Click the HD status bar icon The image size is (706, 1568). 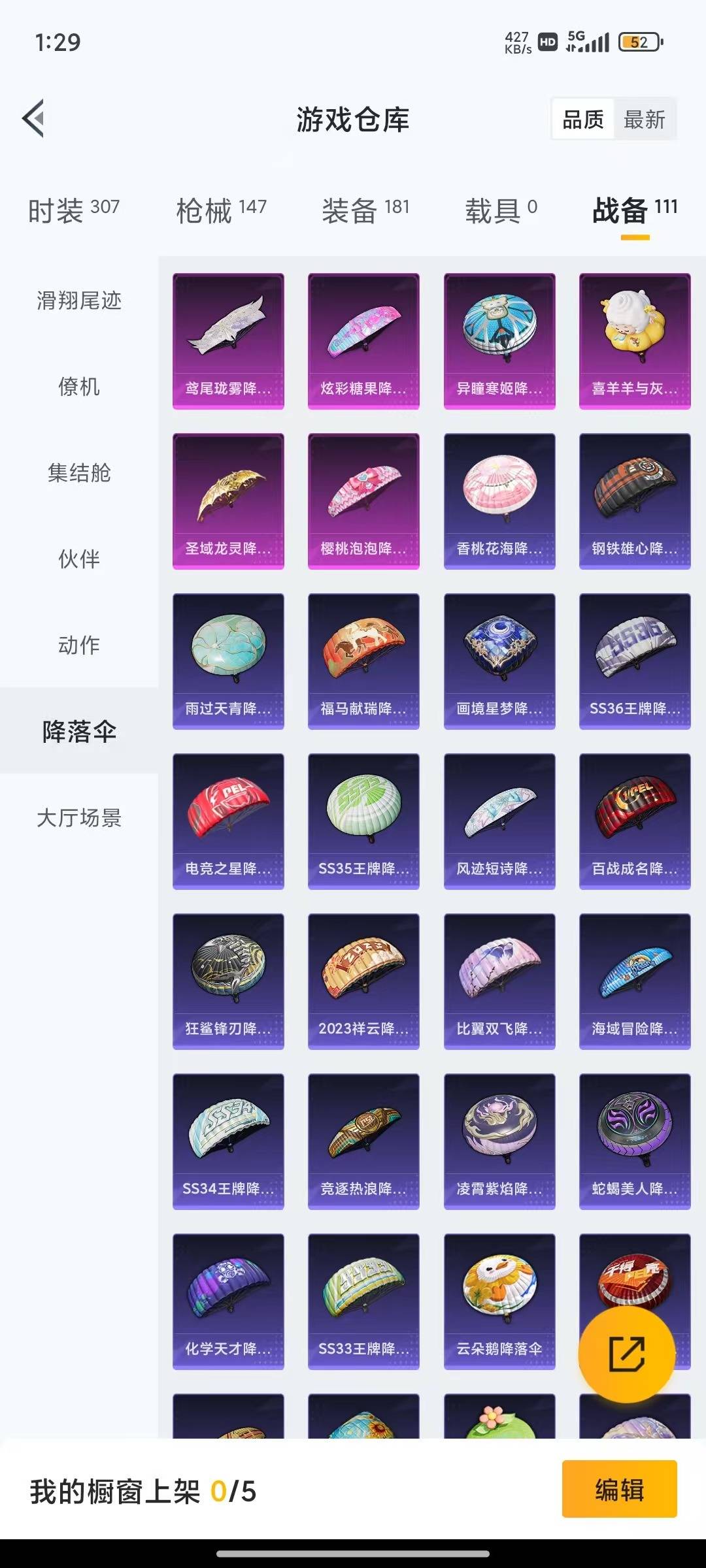[x=546, y=42]
